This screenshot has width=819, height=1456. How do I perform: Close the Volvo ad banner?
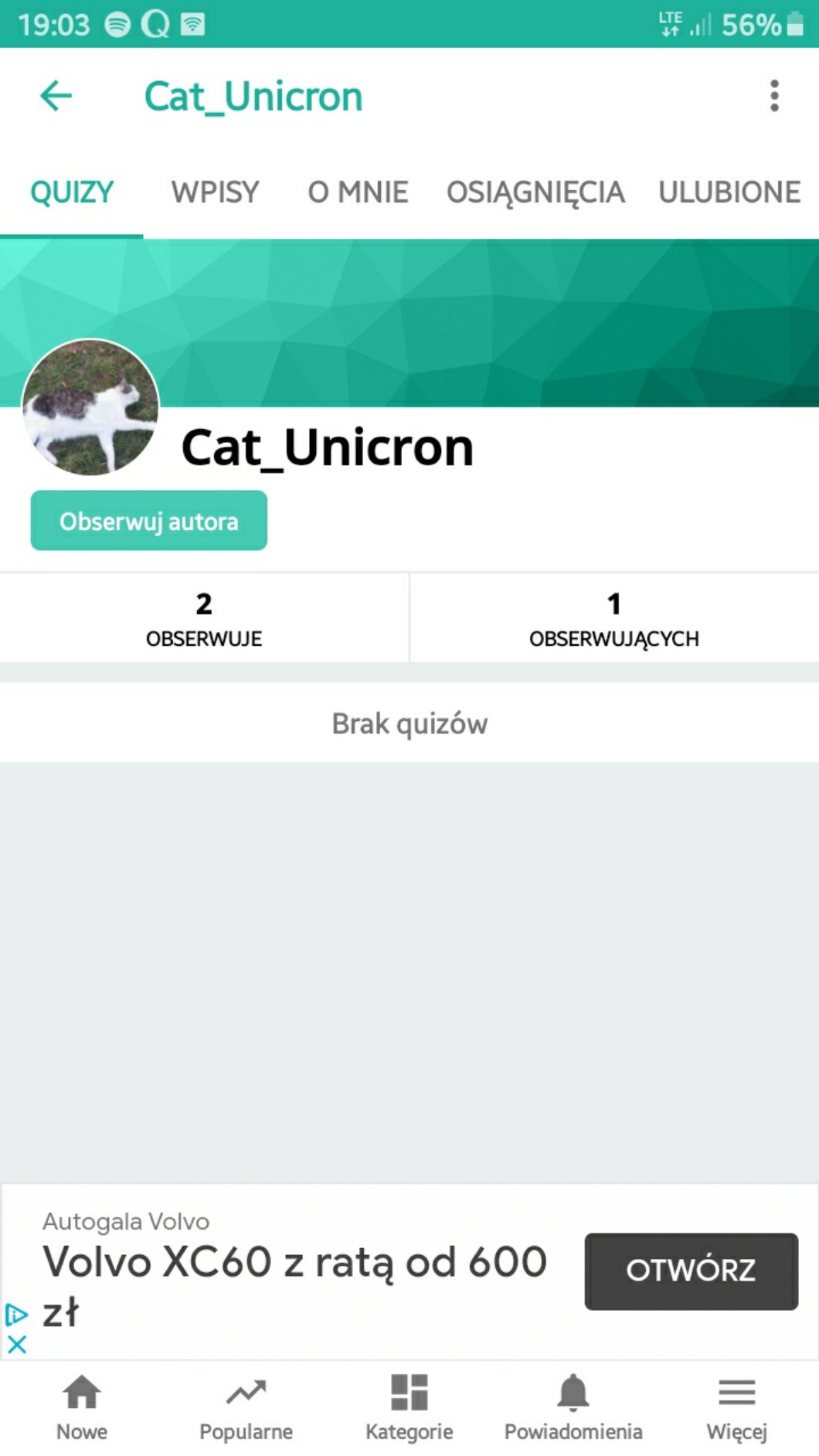pos(16,1345)
